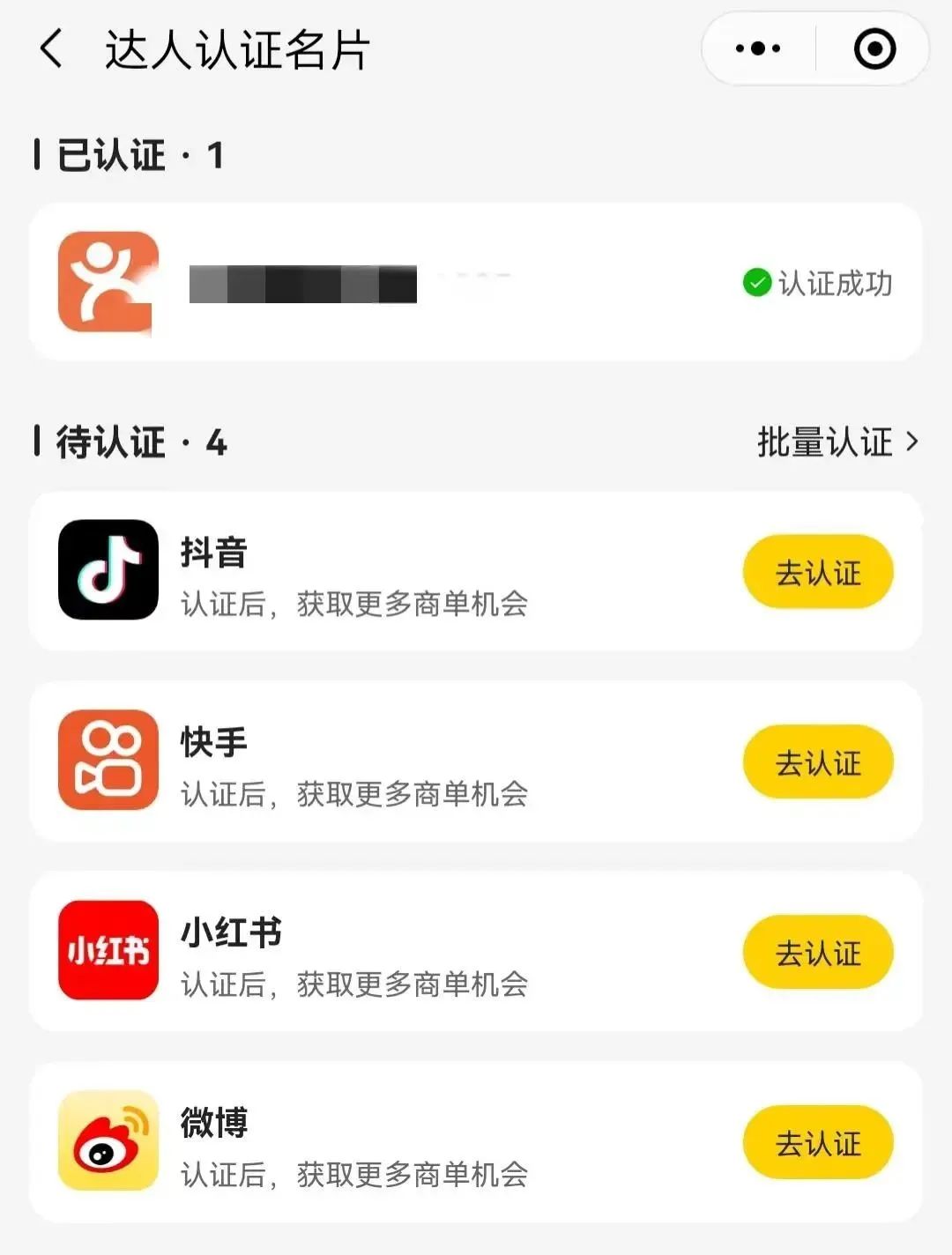
Task: Go back from 达人认证名片 page
Action: click(x=52, y=48)
